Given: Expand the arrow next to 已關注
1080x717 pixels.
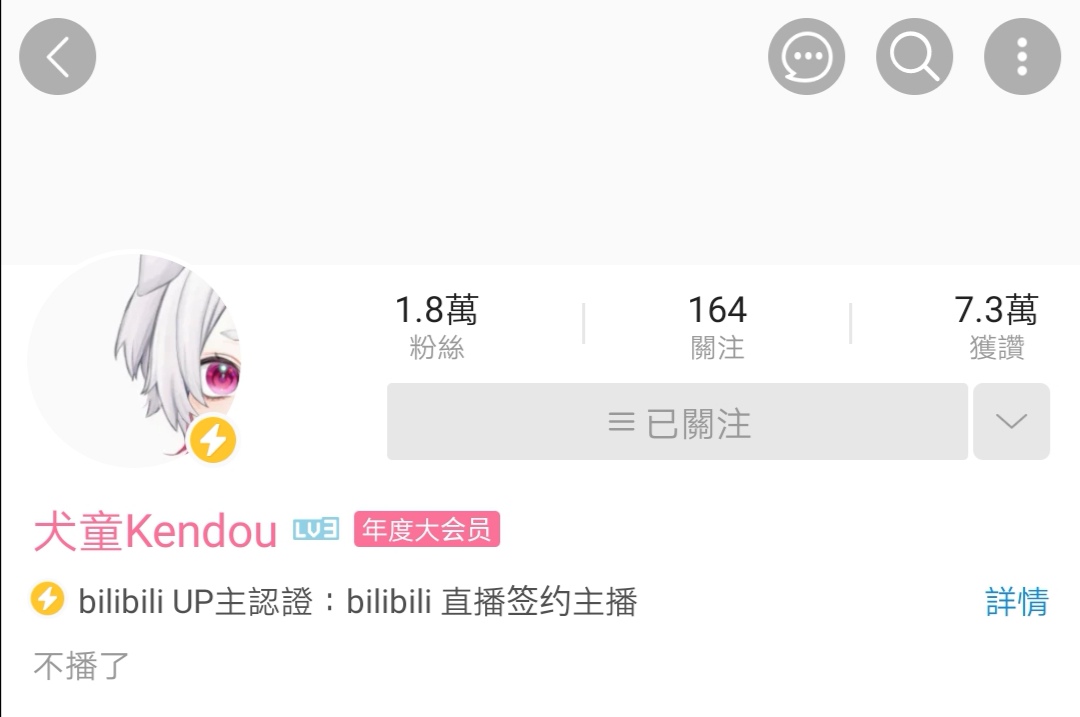Looking at the screenshot, I should (x=1011, y=422).
